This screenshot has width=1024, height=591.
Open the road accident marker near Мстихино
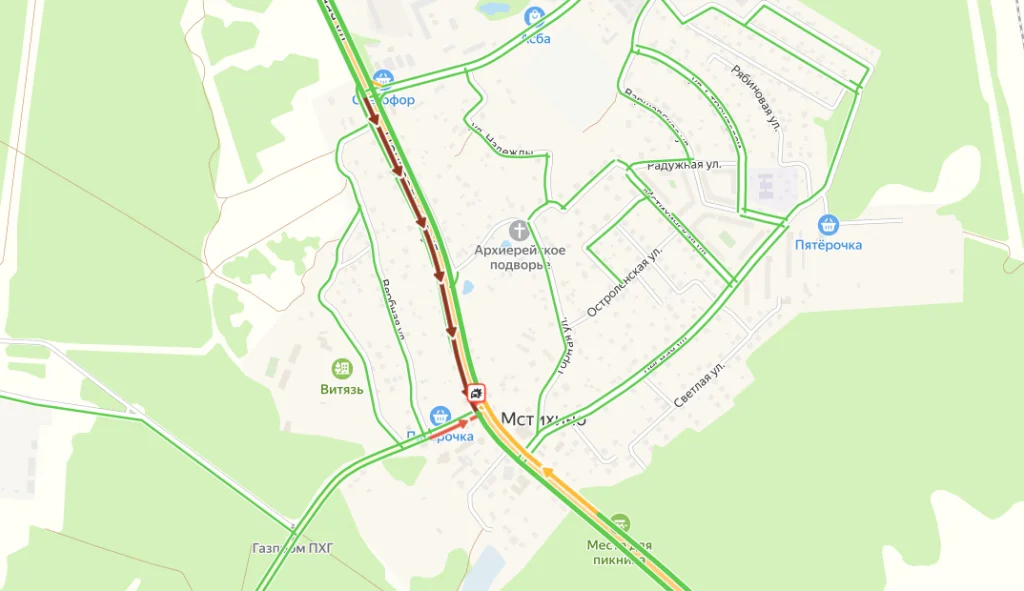477,391
